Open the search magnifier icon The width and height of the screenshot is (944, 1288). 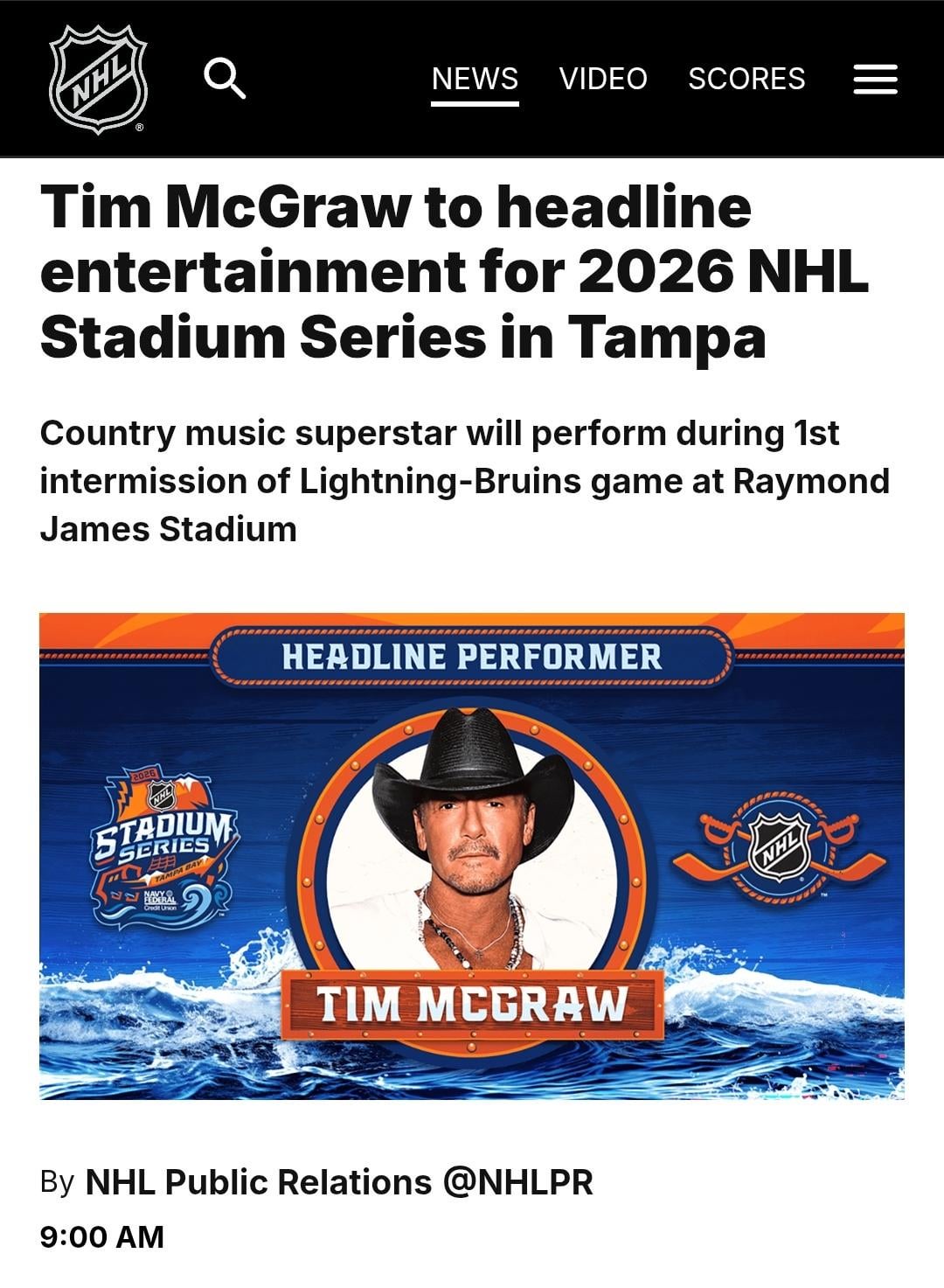pos(225,79)
